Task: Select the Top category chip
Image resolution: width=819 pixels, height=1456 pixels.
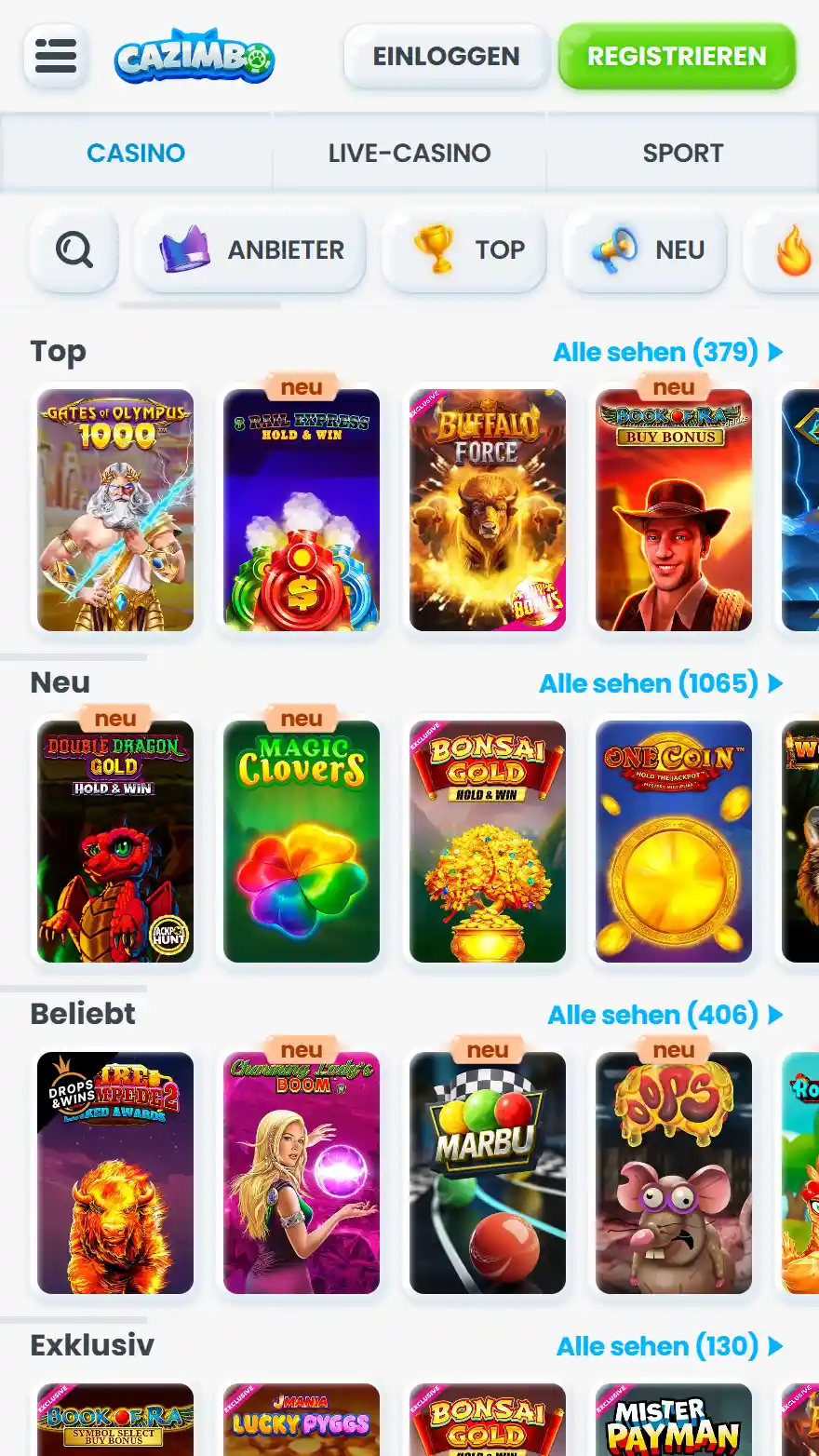Action: click(463, 249)
